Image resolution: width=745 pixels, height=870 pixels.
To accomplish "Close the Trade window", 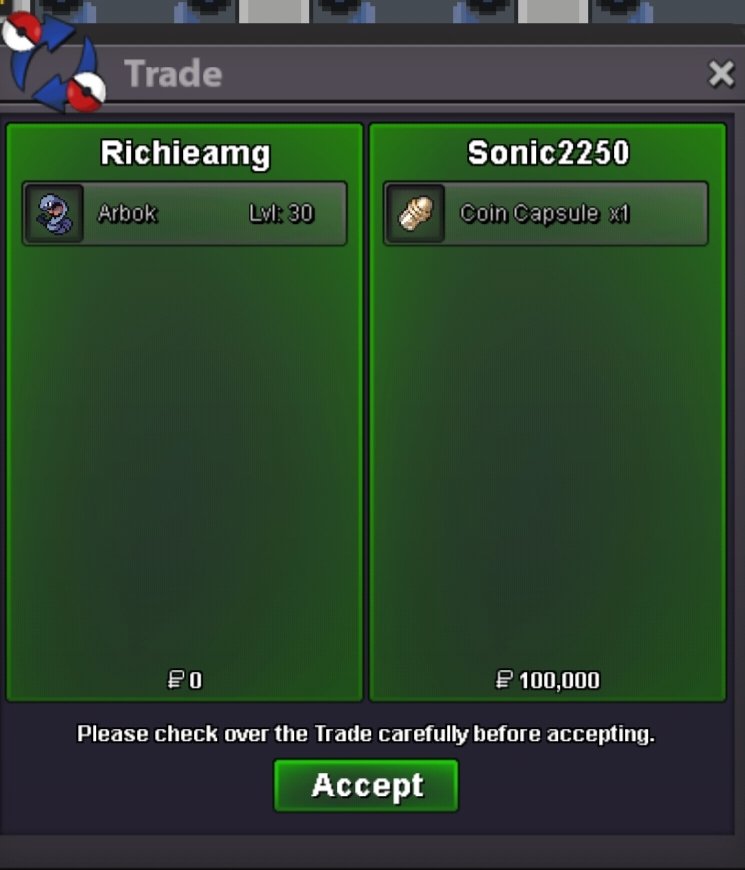I will pos(721,74).
